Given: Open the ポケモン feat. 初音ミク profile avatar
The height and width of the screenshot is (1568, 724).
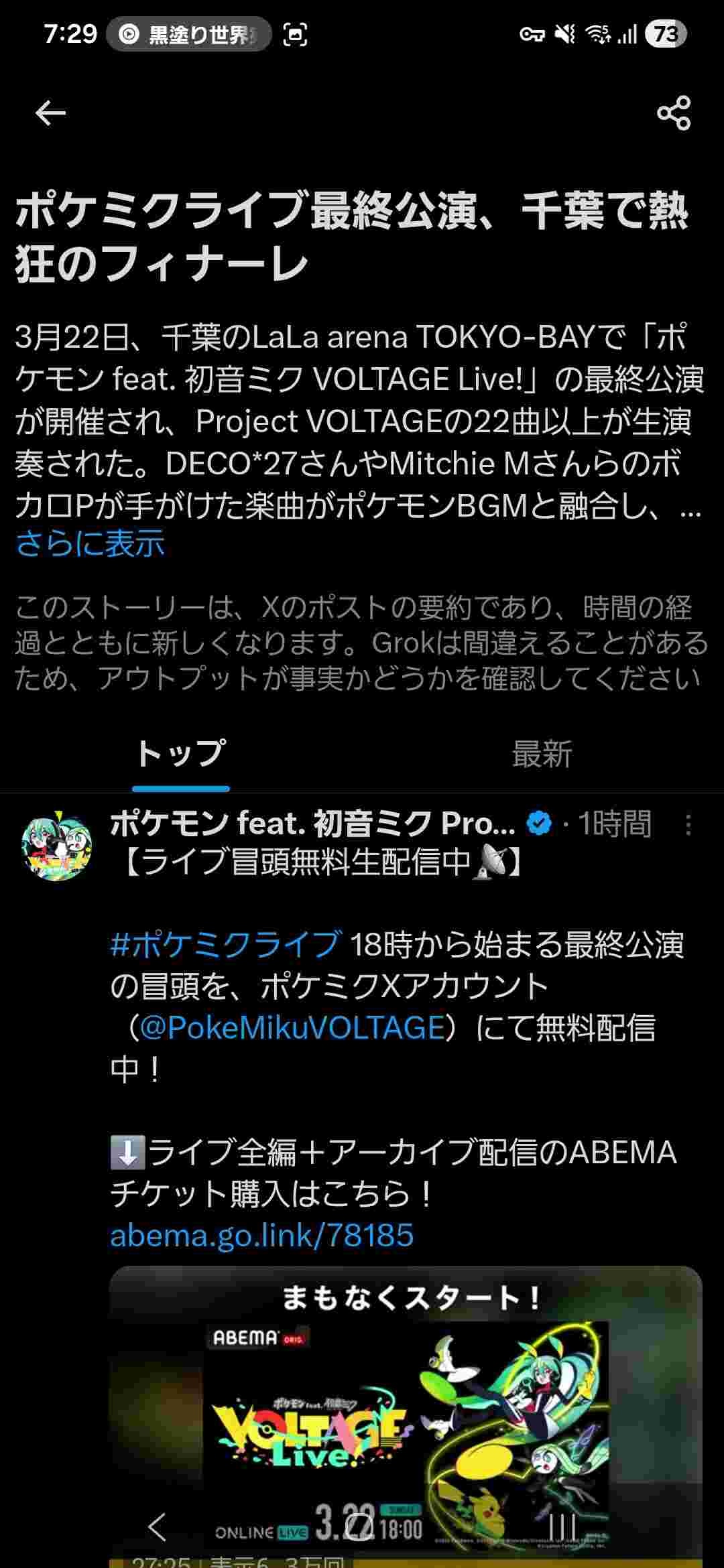Looking at the screenshot, I should coord(57,848).
